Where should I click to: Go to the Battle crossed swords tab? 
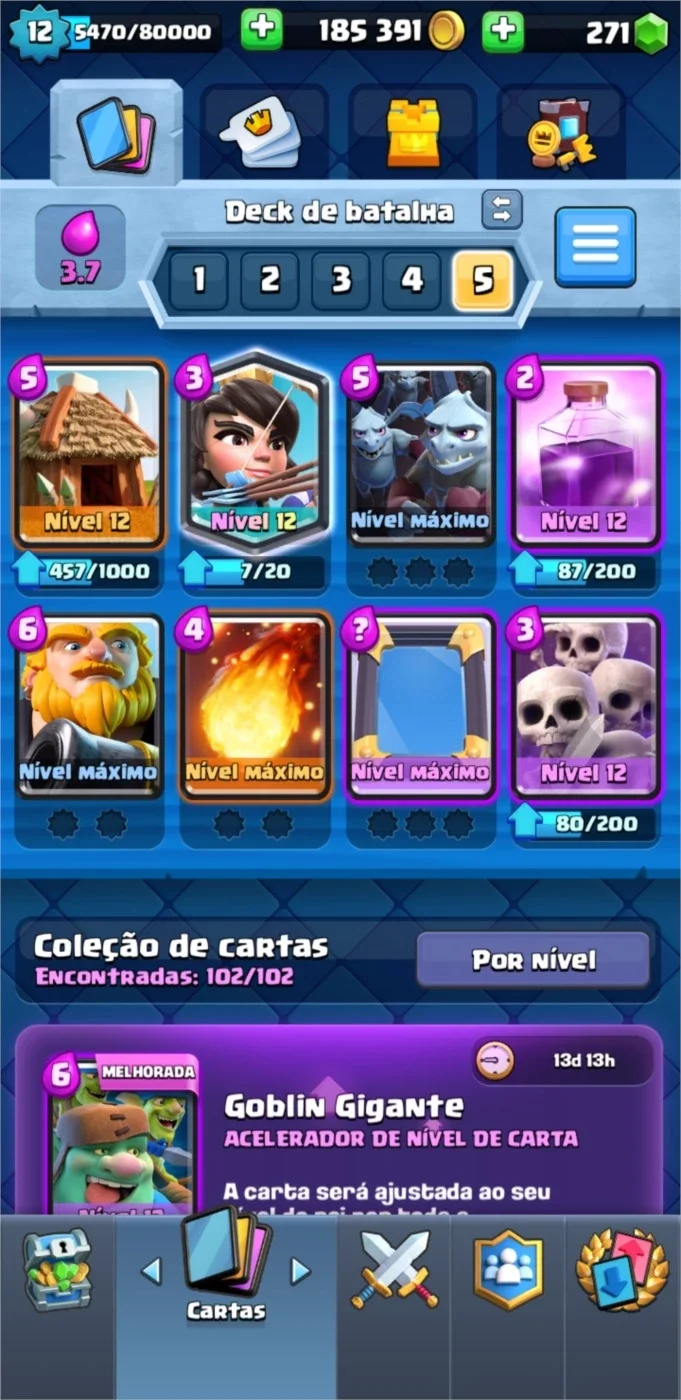[x=394, y=1271]
